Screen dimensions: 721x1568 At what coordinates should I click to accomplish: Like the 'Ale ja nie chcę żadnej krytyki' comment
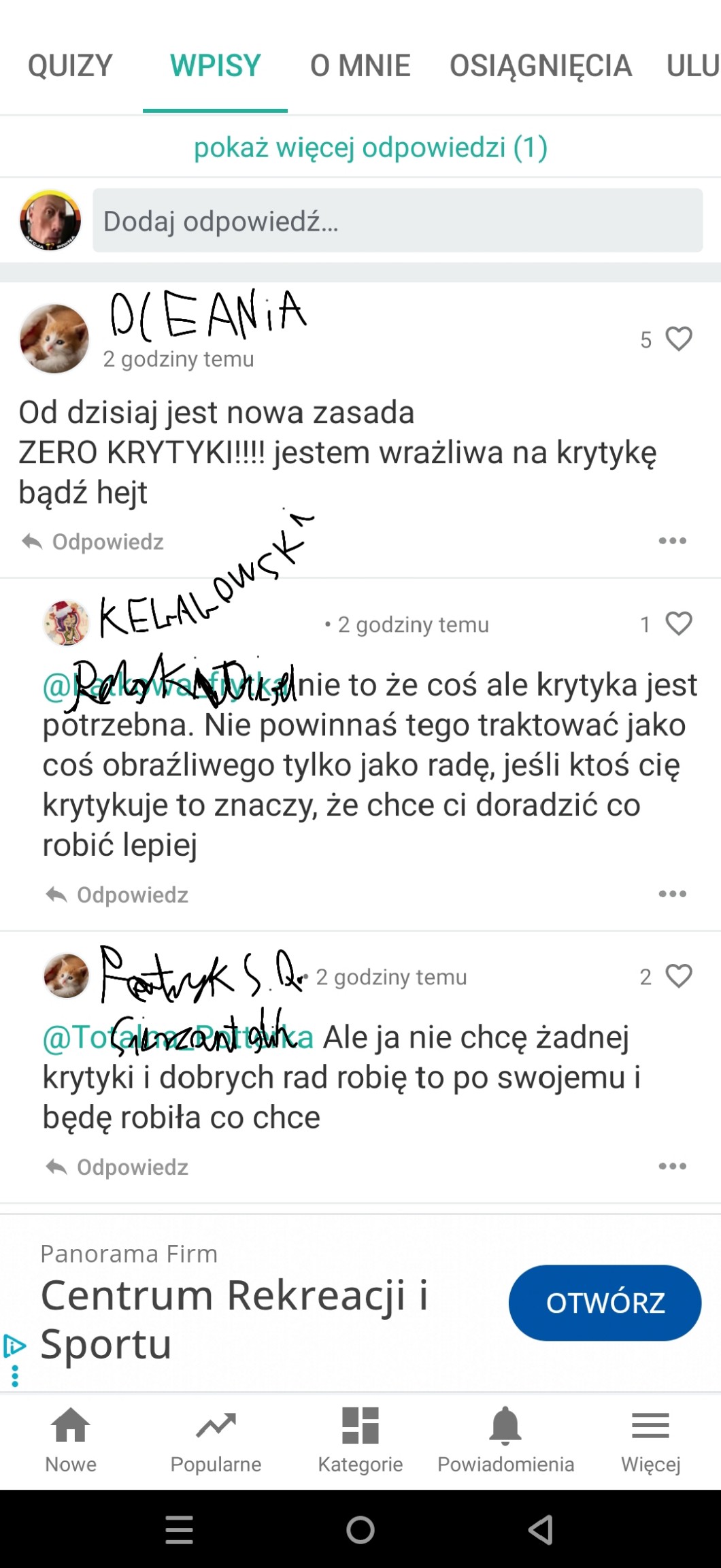[678, 976]
